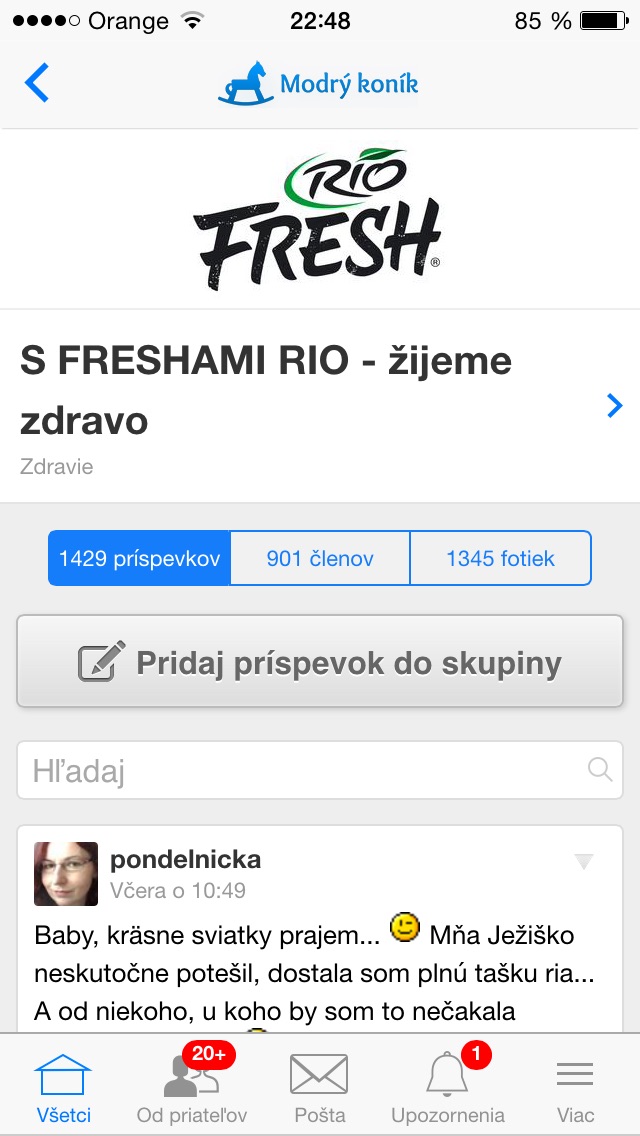The width and height of the screenshot is (640, 1136).
Task: Go to the Pošta tab
Action: [x=320, y=1088]
